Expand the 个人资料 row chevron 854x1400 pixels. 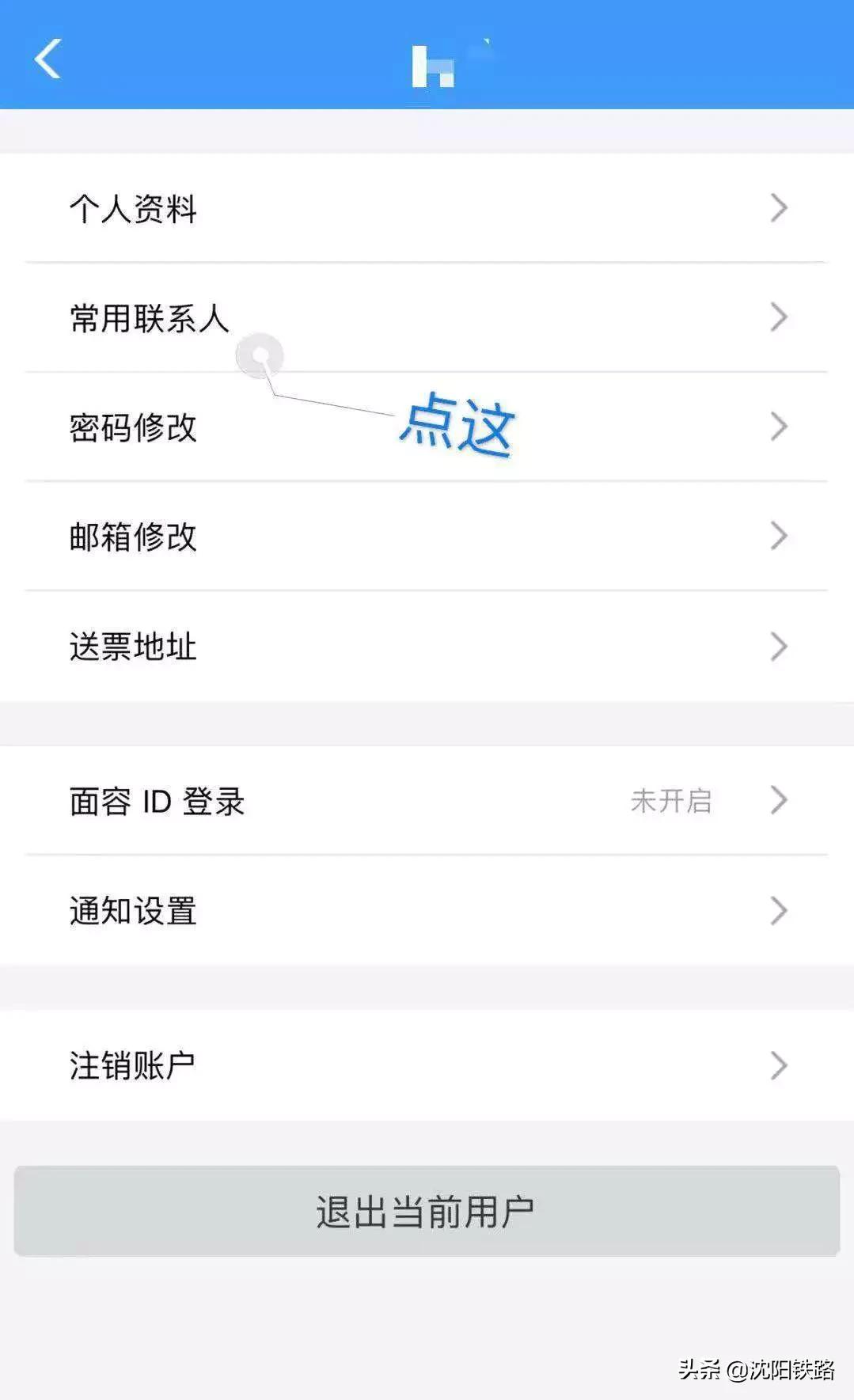(779, 208)
